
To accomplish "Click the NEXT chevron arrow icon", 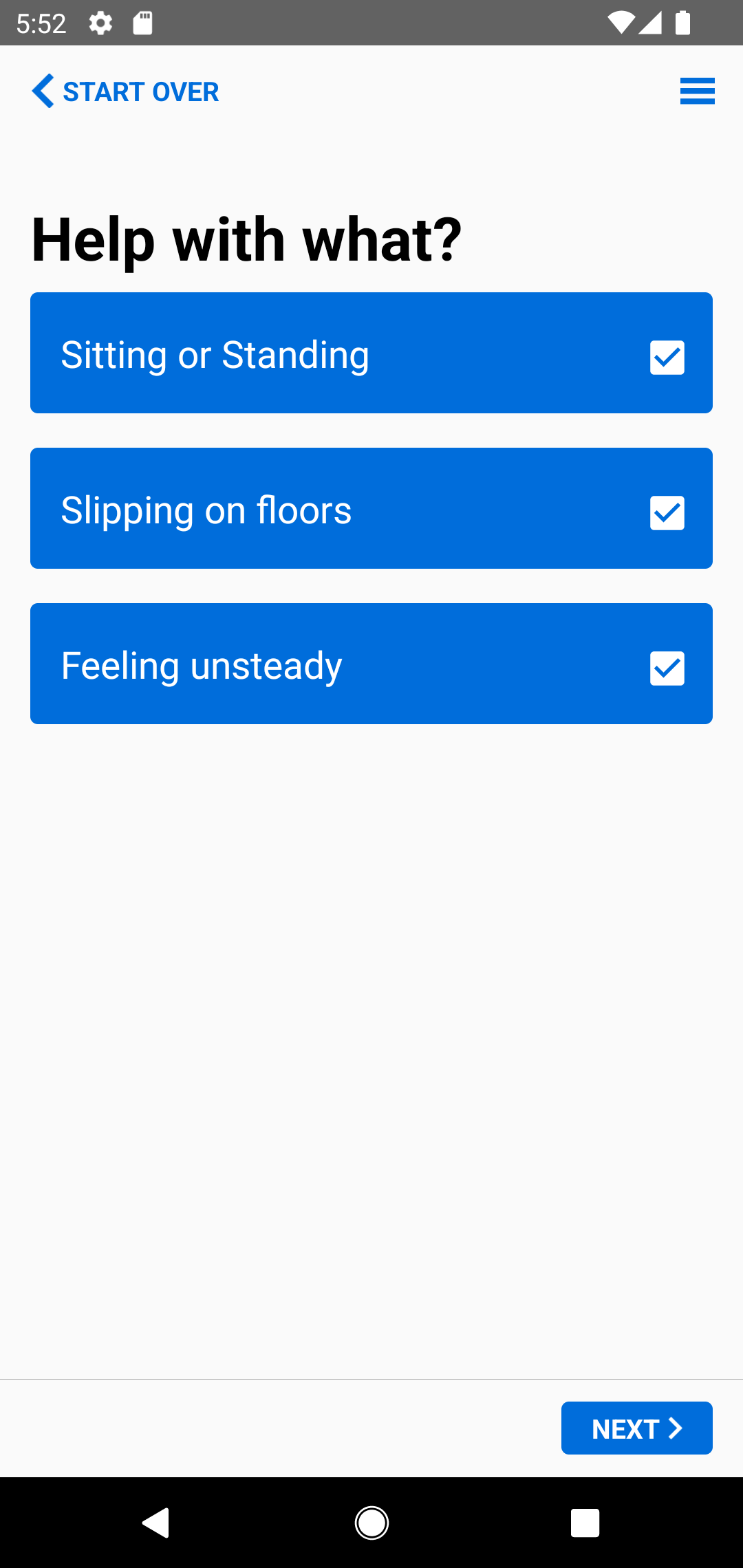I will pos(674,1428).
